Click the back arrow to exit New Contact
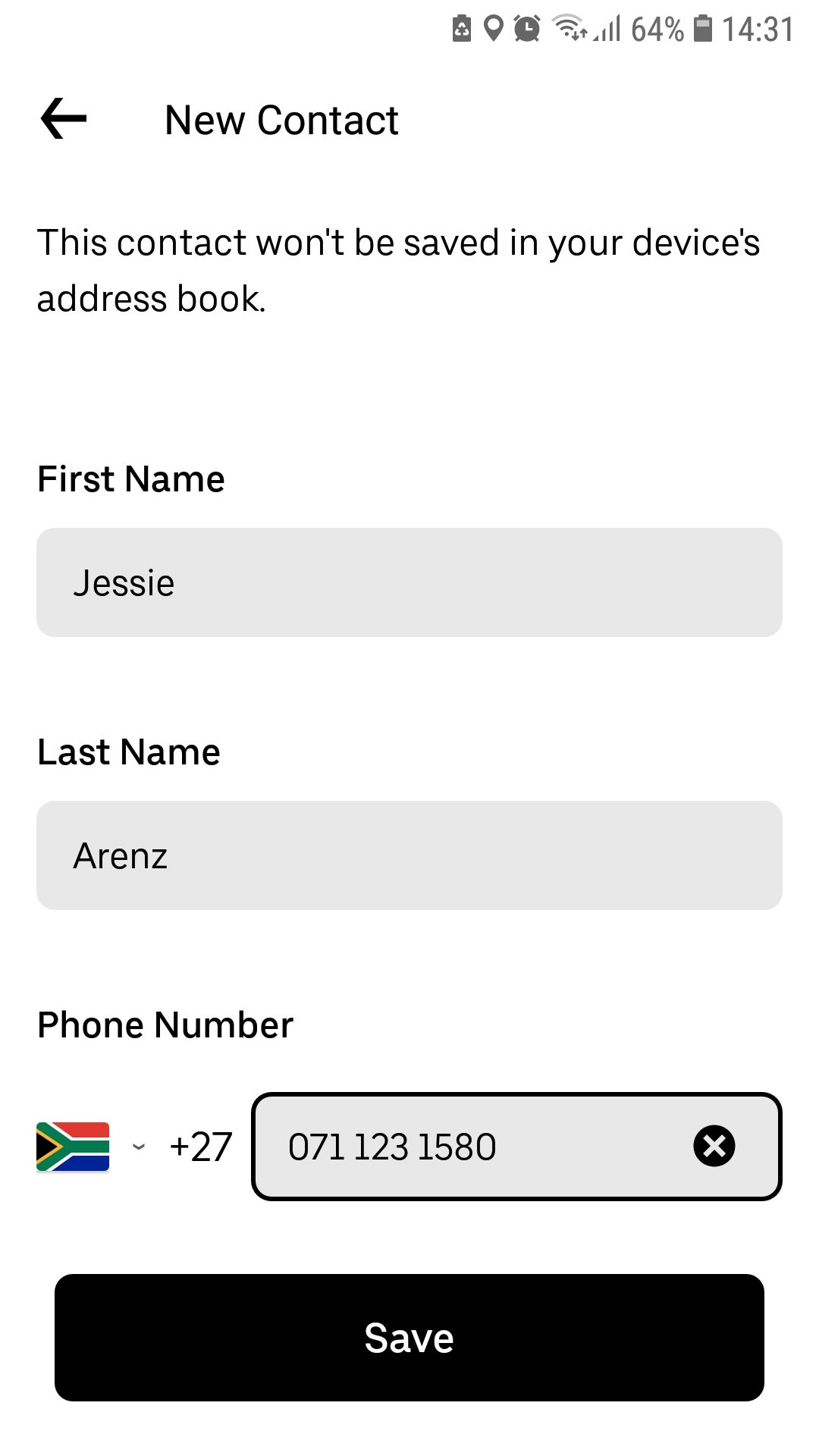Viewport: 819px width, 1456px height. click(61, 118)
